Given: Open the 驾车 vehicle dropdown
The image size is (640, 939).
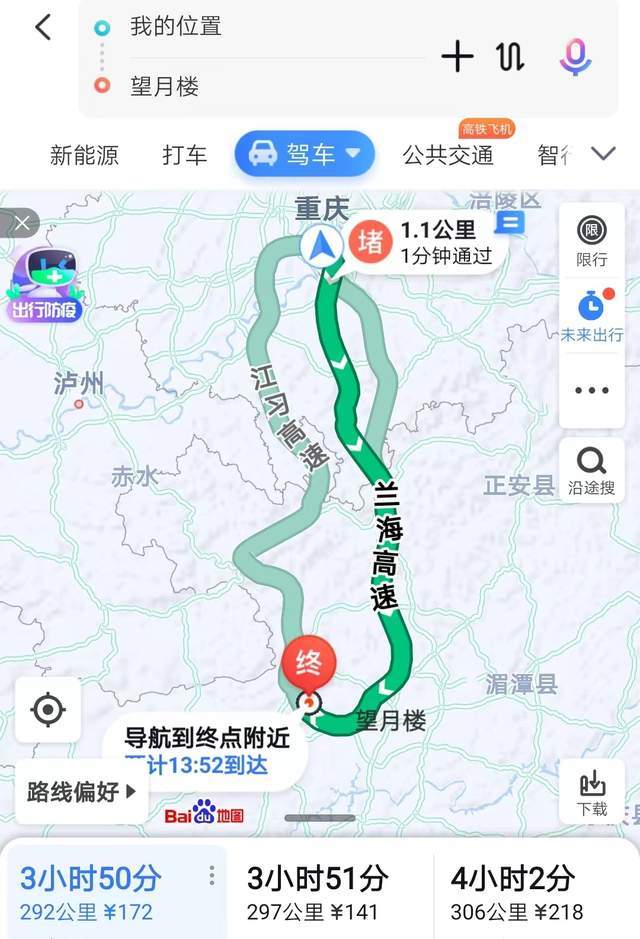Looking at the screenshot, I should point(305,154).
